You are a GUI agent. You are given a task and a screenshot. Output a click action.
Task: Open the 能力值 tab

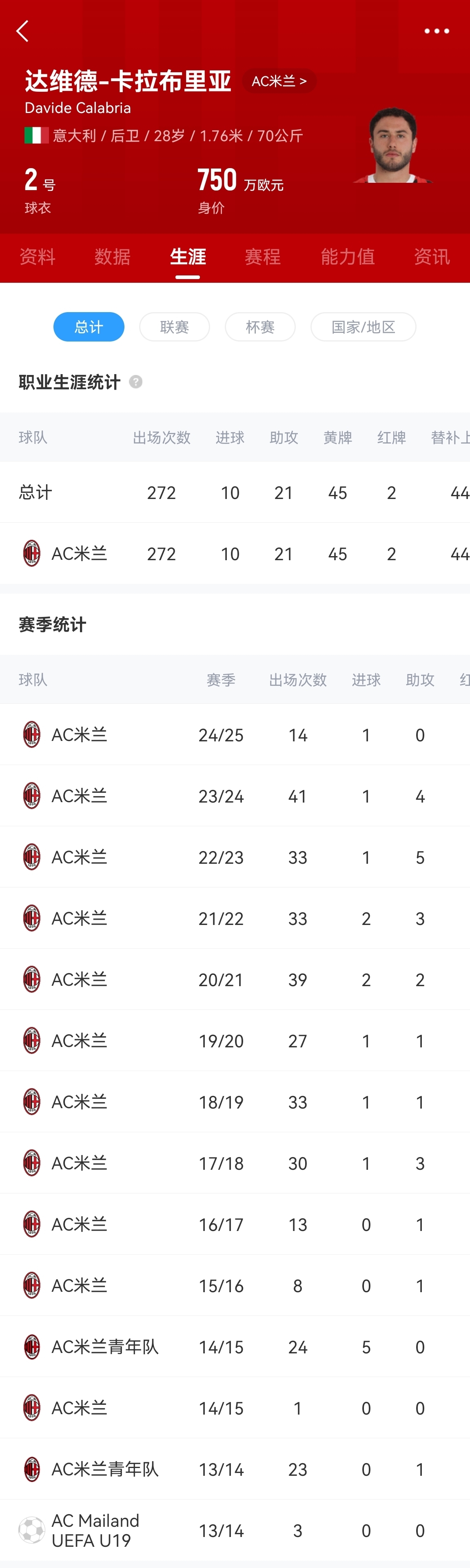(x=348, y=257)
